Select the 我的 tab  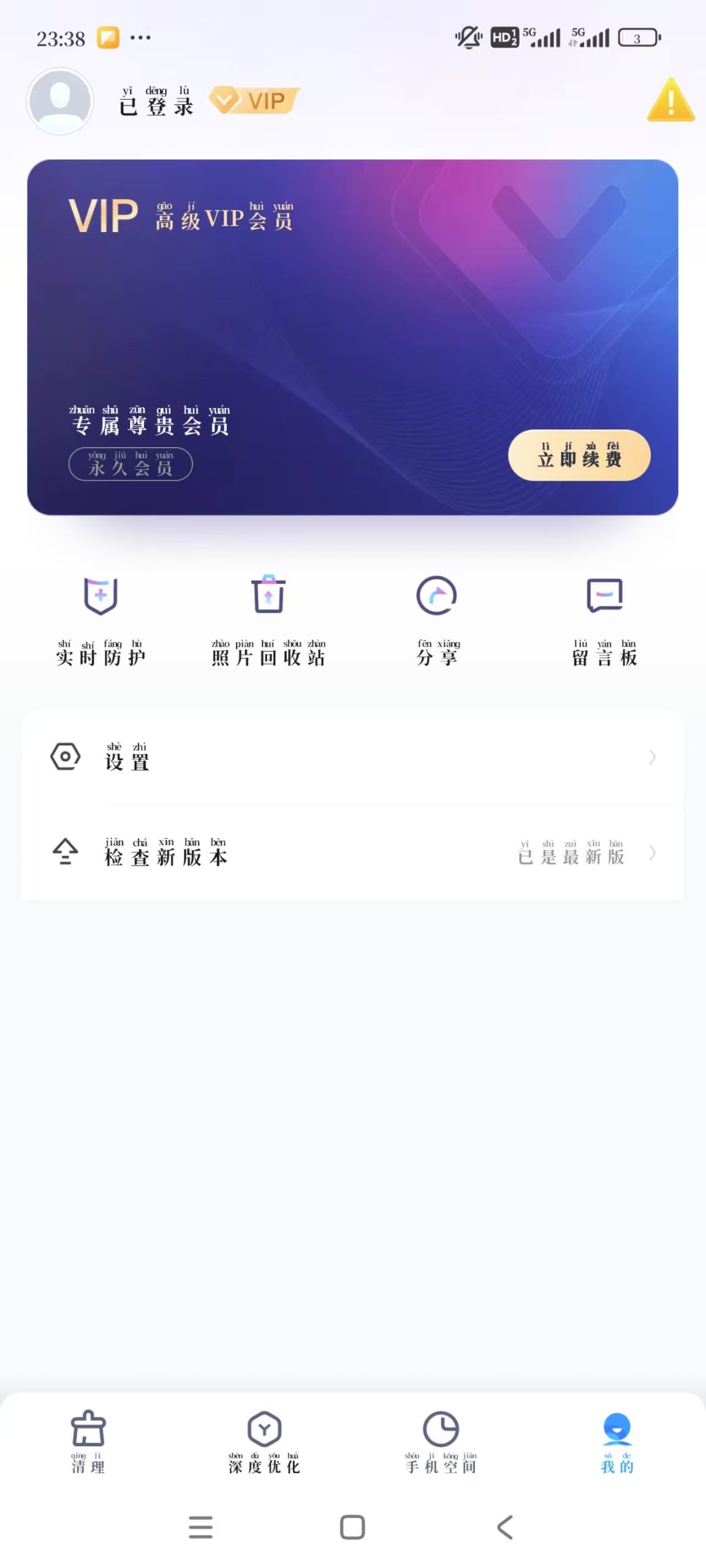click(x=617, y=1442)
